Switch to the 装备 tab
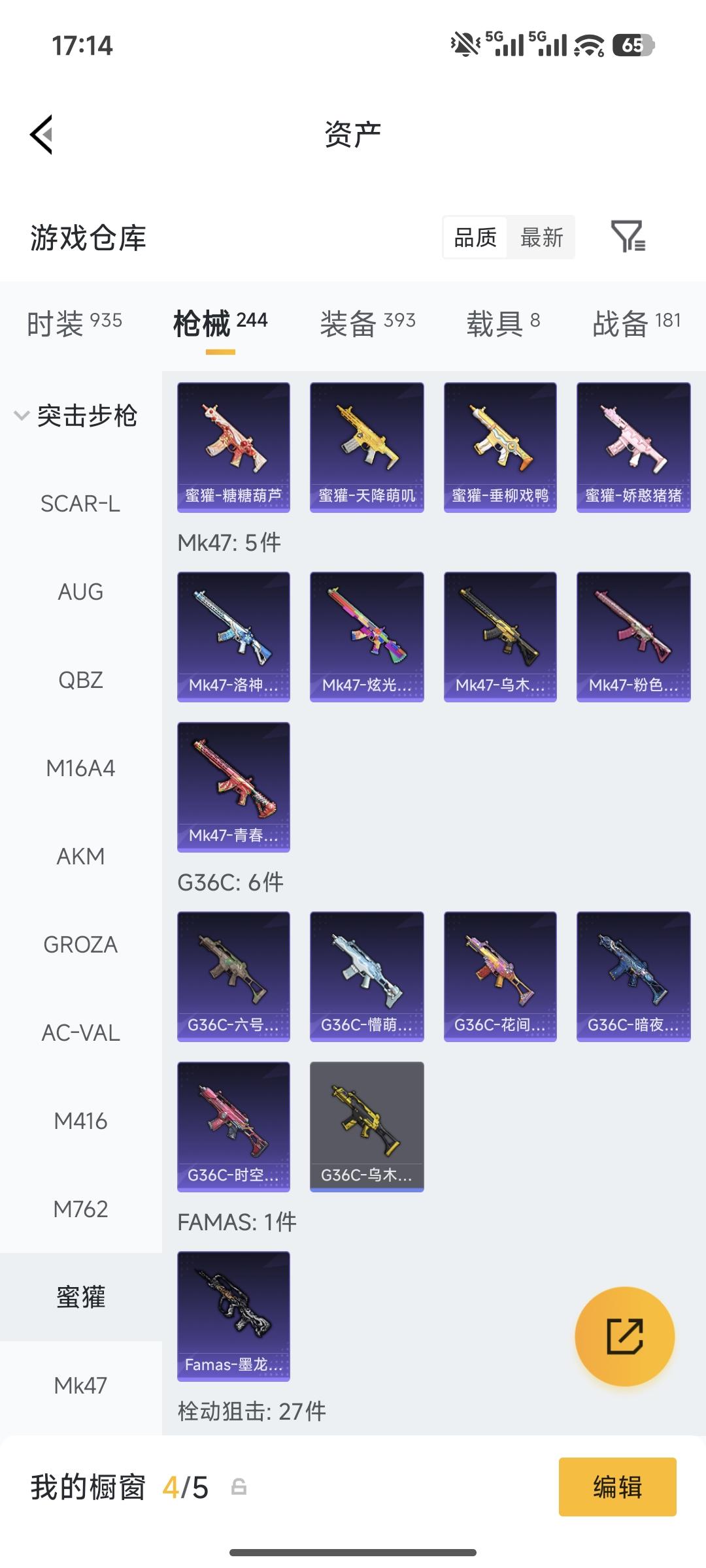 click(367, 323)
